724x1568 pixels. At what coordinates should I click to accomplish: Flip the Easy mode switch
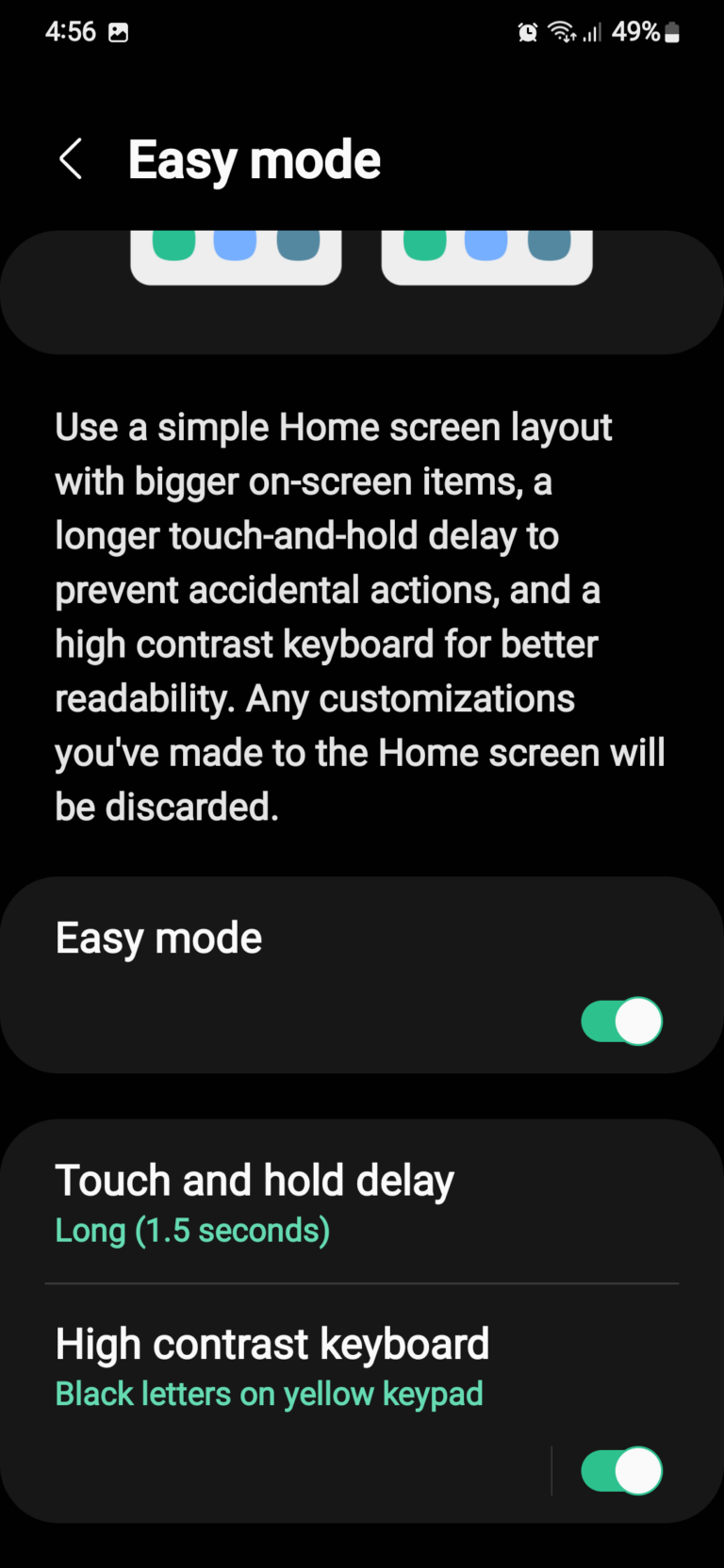620,1021
